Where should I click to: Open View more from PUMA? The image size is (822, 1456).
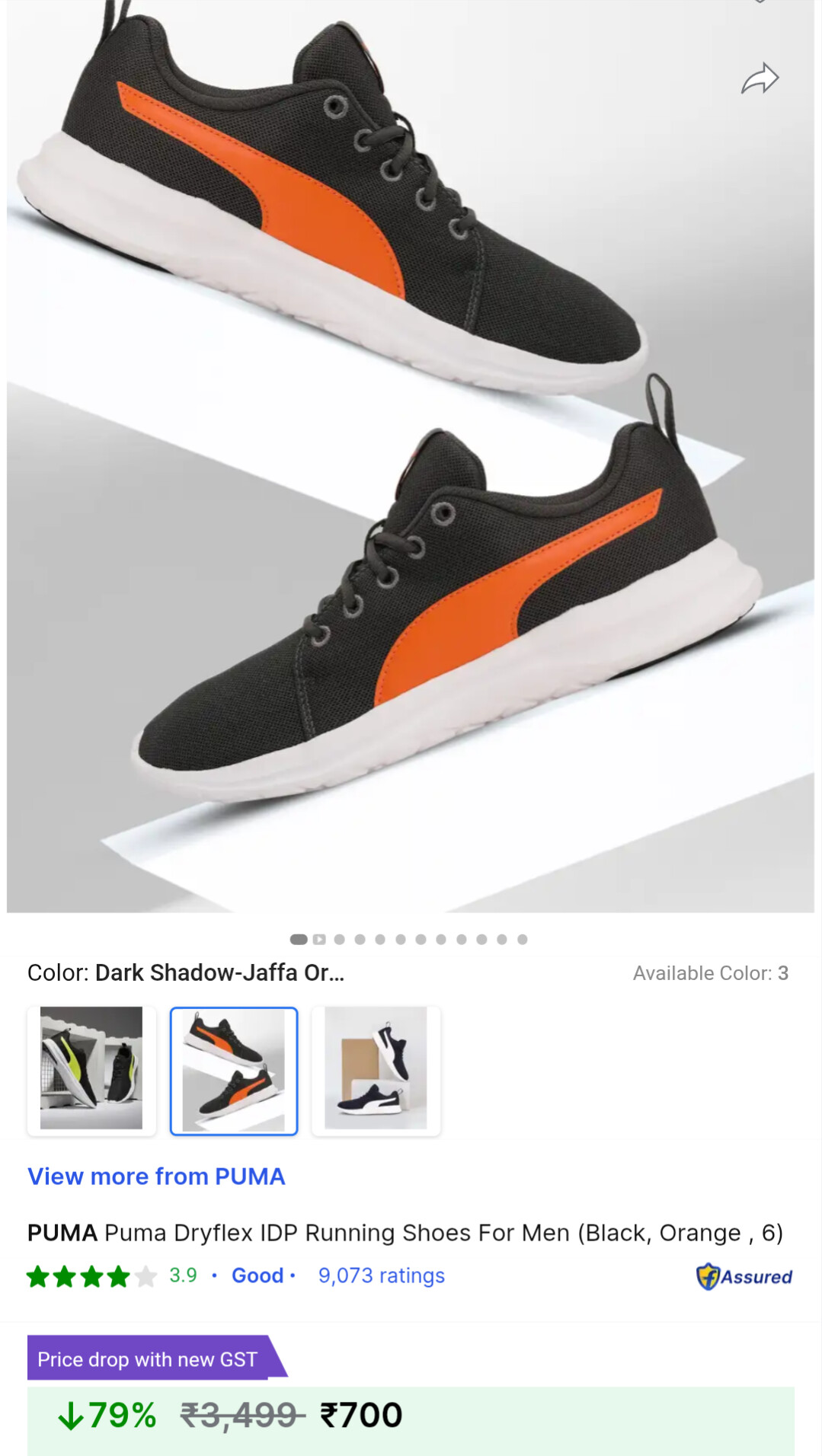coord(156,1177)
